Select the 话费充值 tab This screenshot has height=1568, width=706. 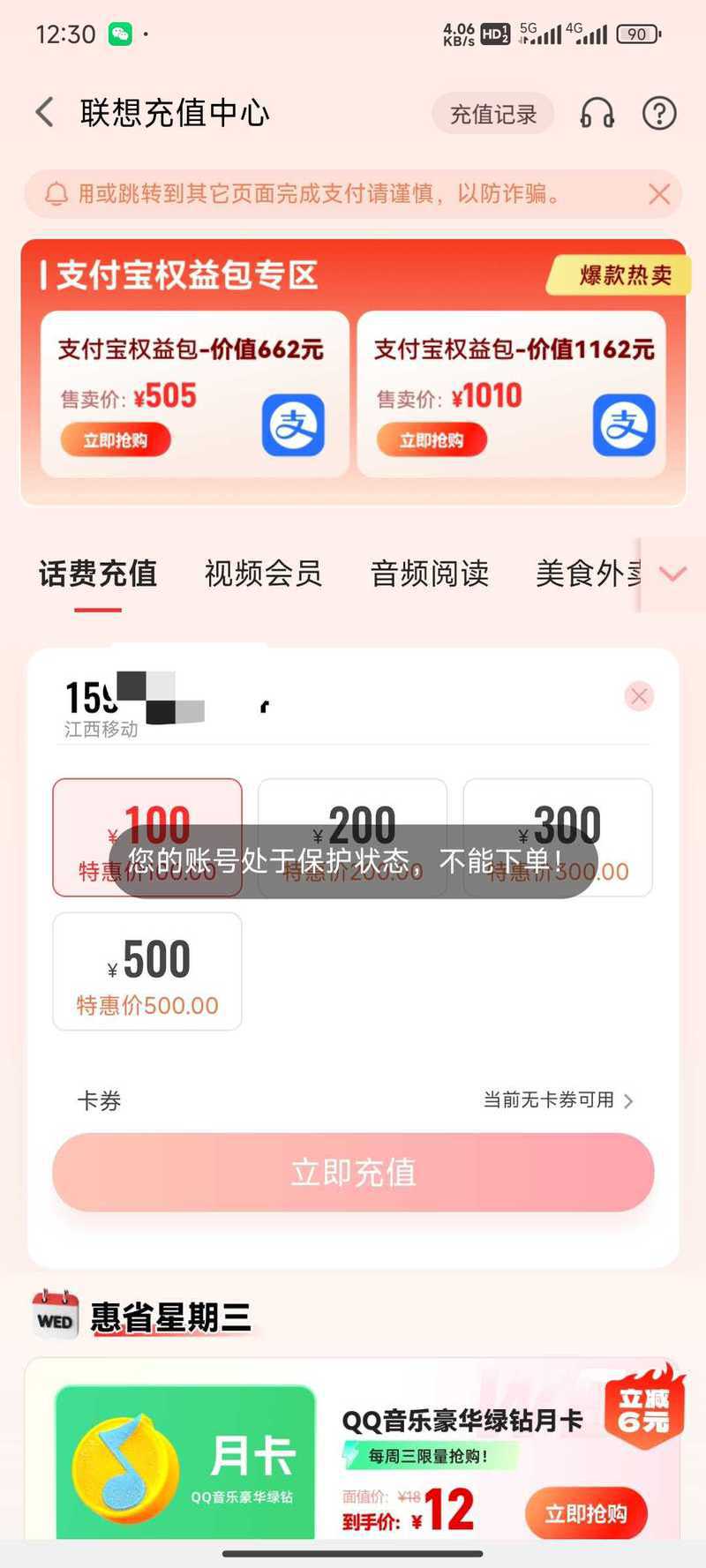click(x=98, y=574)
